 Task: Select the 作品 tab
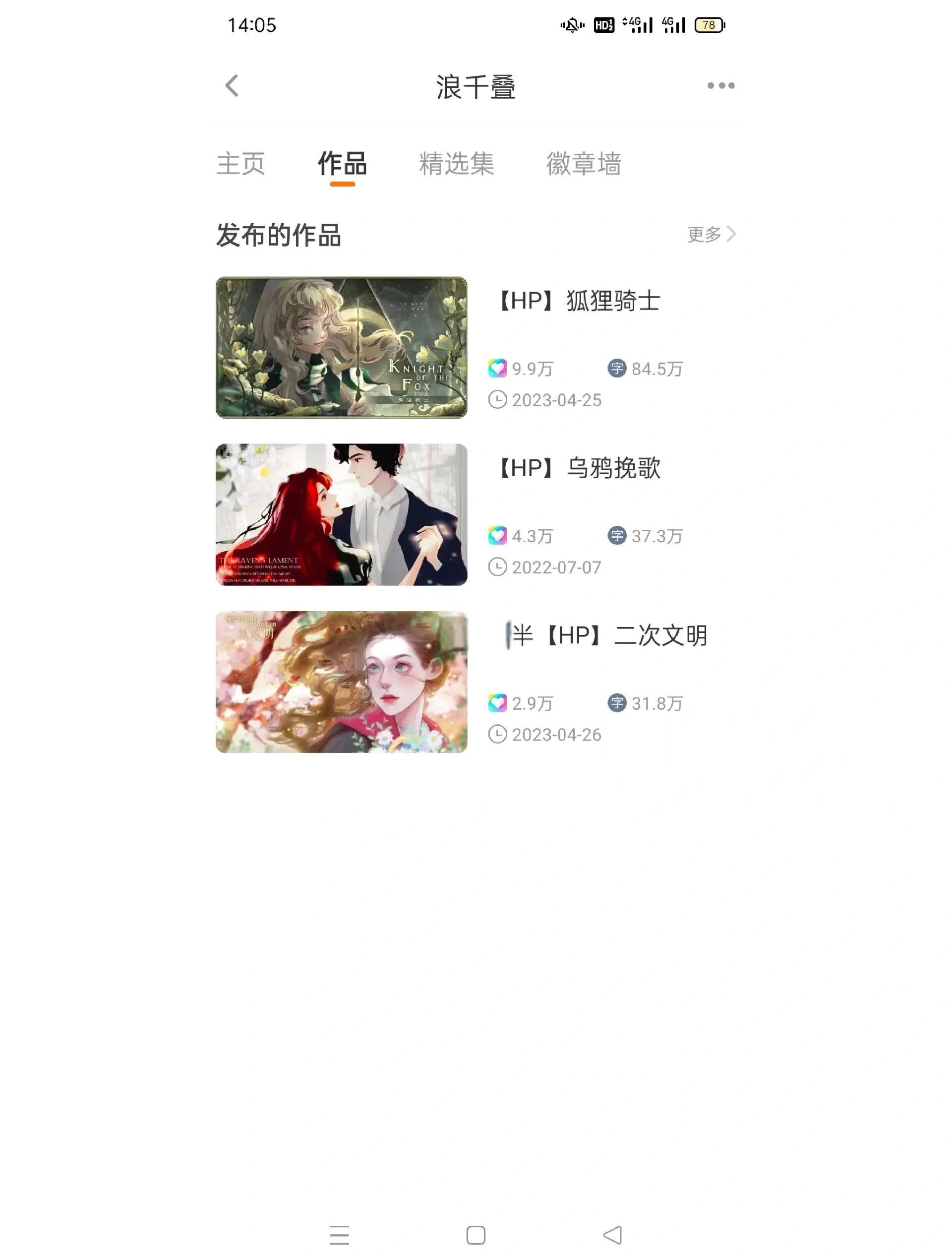point(342,164)
